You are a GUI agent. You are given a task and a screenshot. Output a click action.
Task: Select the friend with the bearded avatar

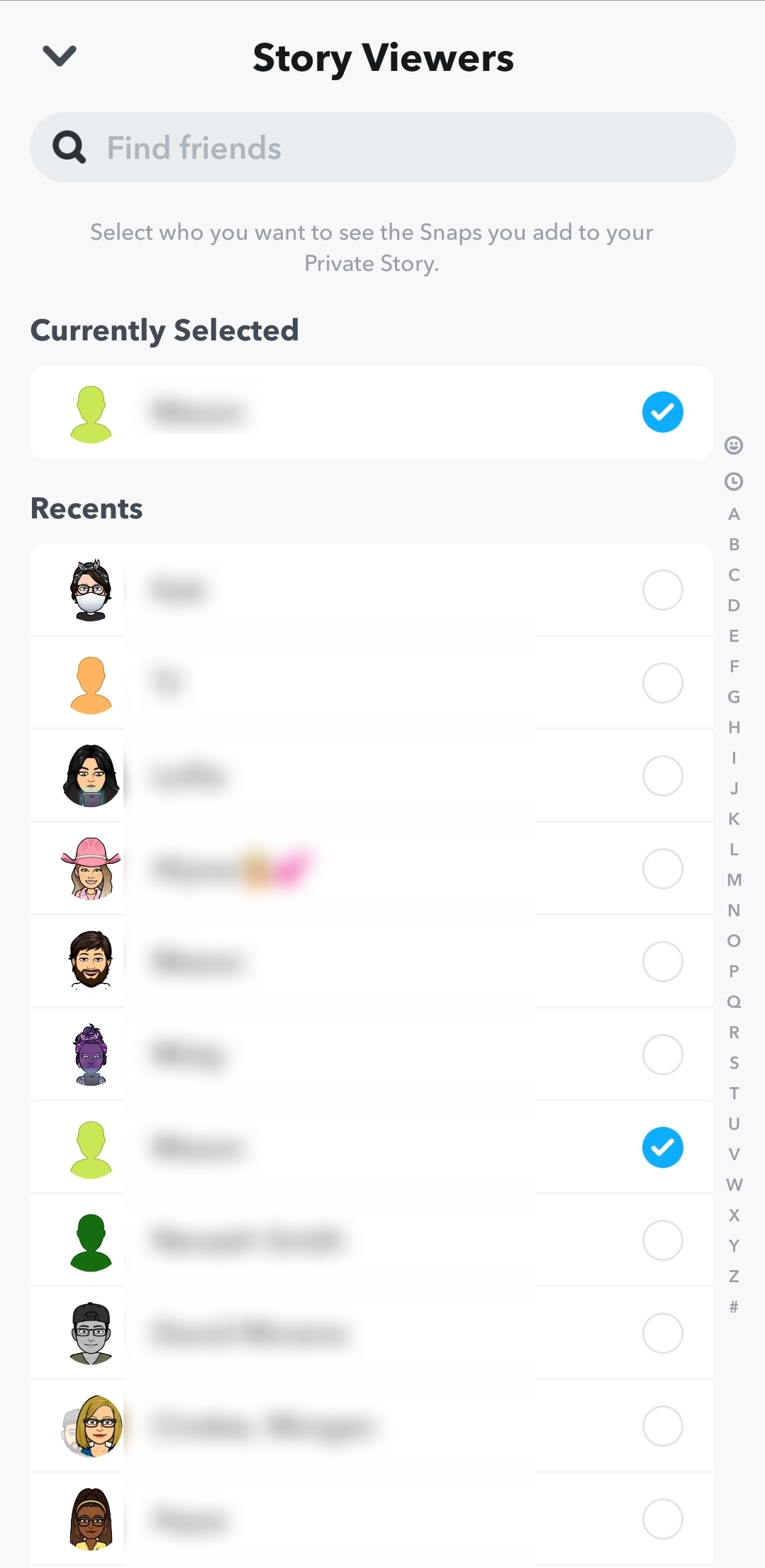pos(662,962)
